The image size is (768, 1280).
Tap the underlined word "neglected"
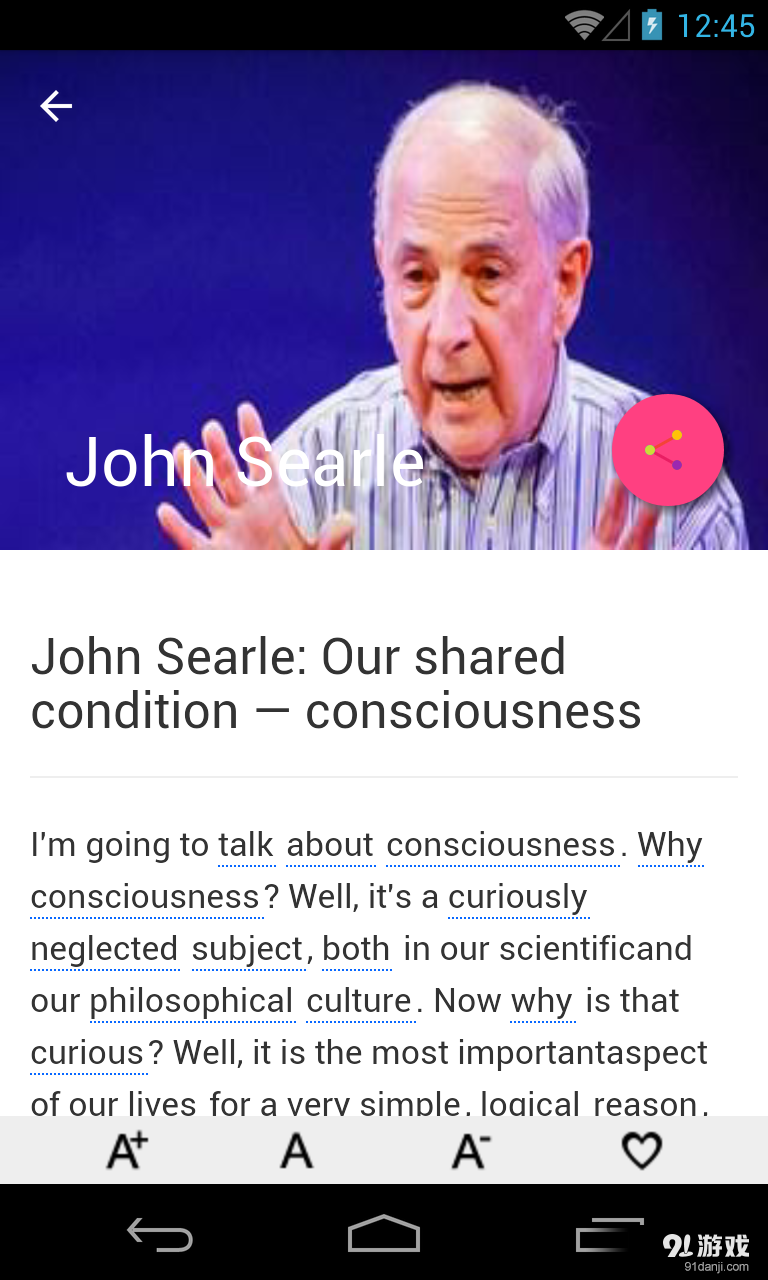pyautogui.click(x=104, y=949)
